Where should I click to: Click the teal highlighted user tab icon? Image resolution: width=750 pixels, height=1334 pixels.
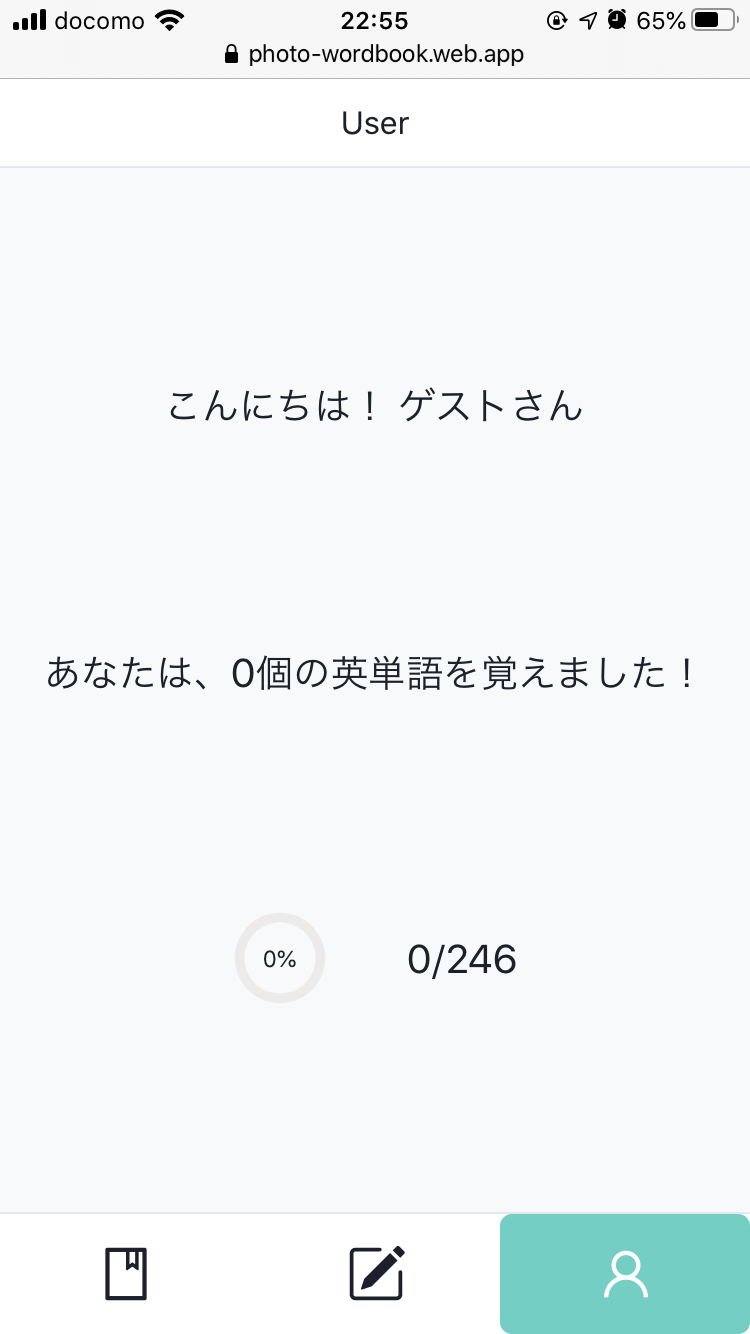625,1272
